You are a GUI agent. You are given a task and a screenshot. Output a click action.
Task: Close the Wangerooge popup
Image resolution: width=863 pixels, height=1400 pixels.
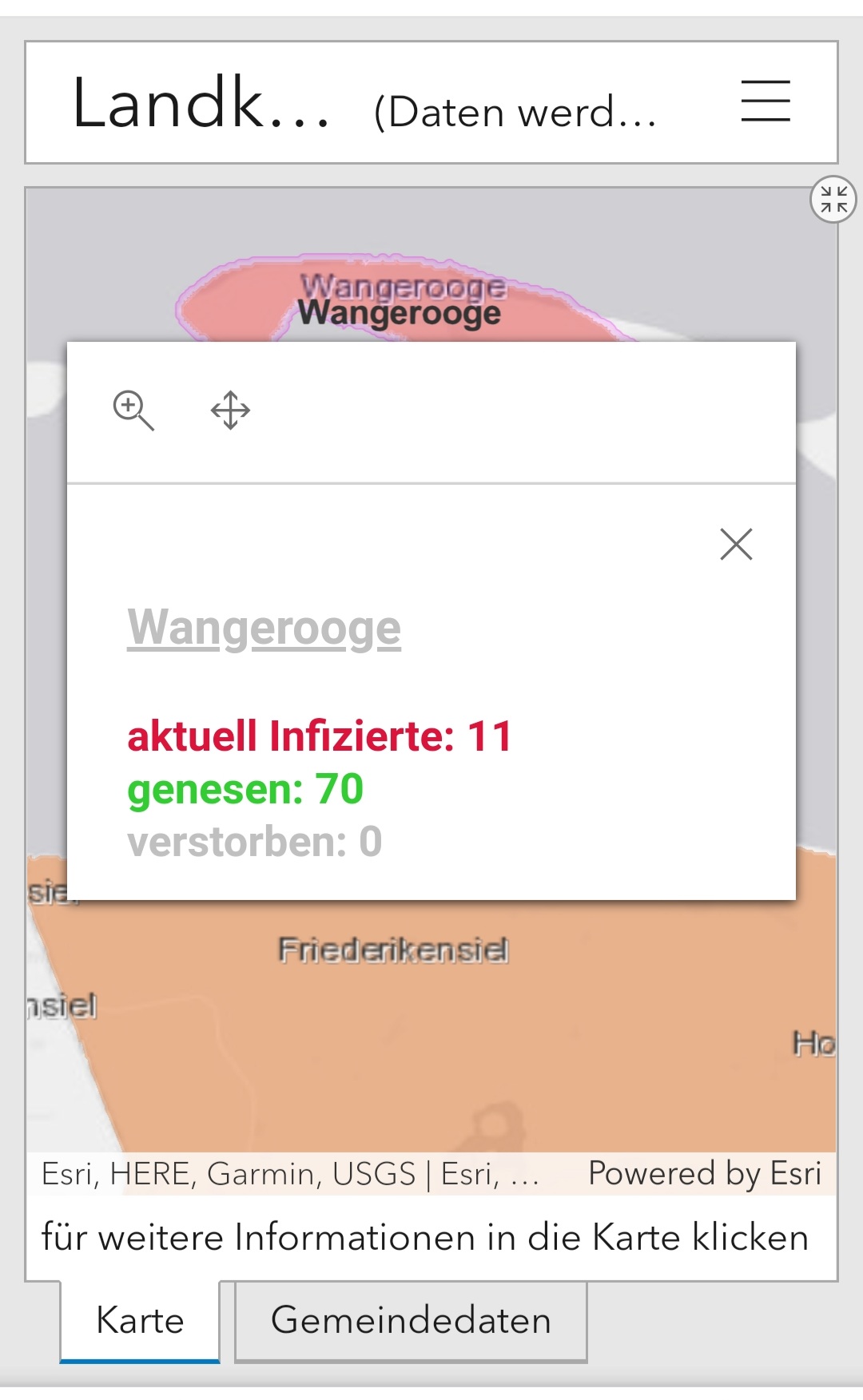(736, 545)
